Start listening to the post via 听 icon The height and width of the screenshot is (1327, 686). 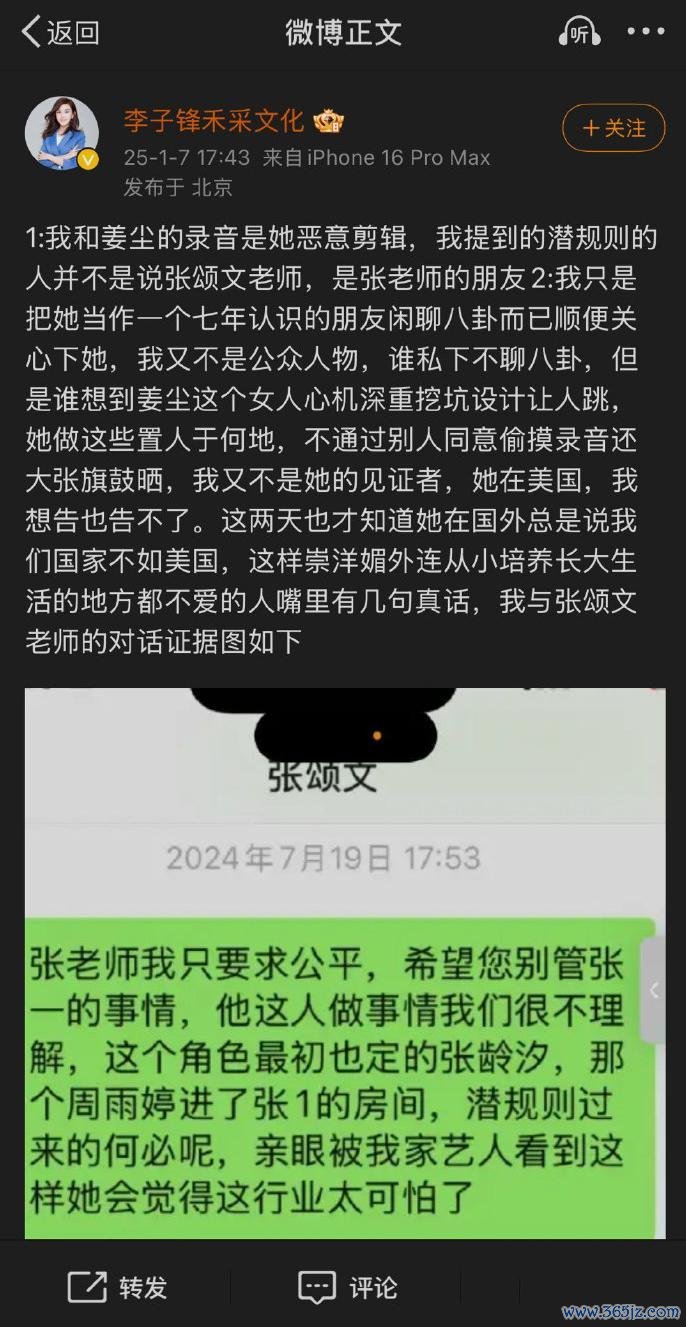[579, 32]
